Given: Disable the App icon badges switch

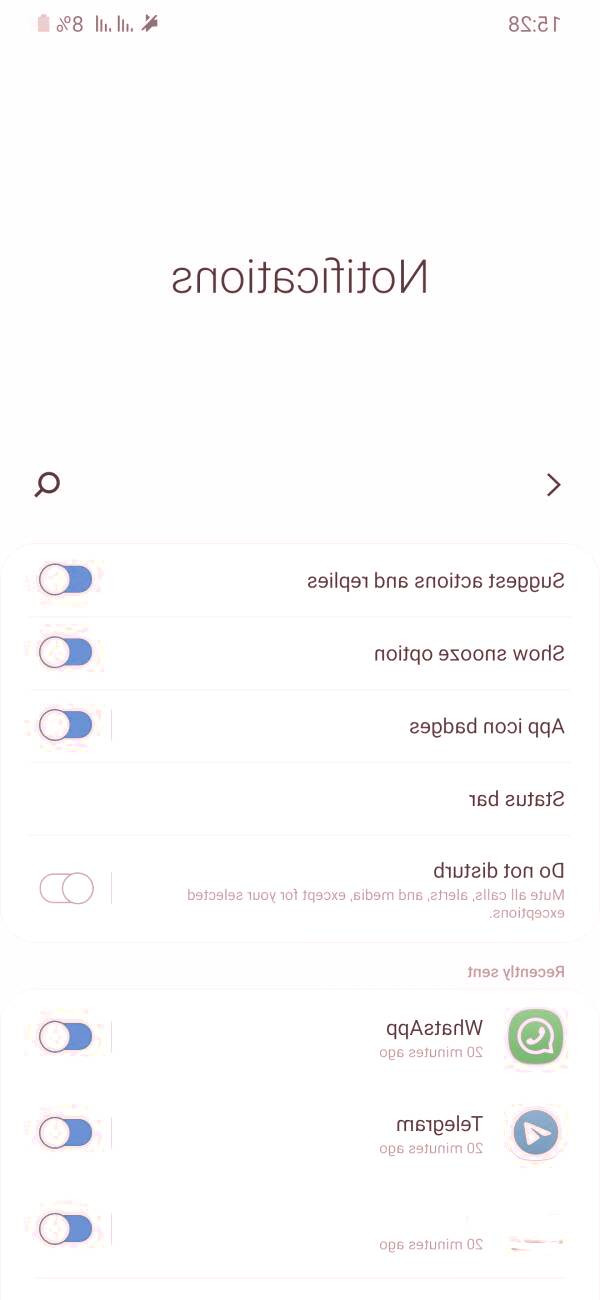Looking at the screenshot, I should 66,726.
